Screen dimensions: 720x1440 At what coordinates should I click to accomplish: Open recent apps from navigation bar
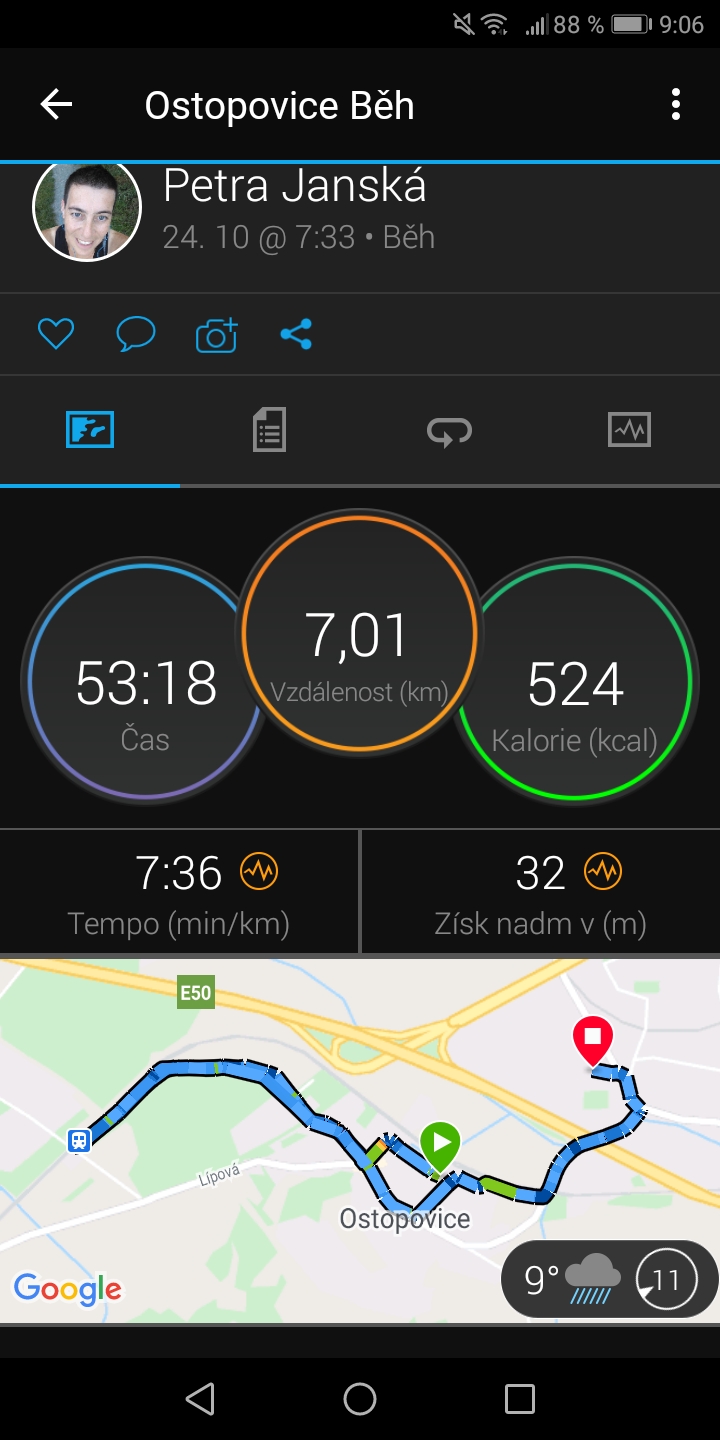[x=520, y=1399]
